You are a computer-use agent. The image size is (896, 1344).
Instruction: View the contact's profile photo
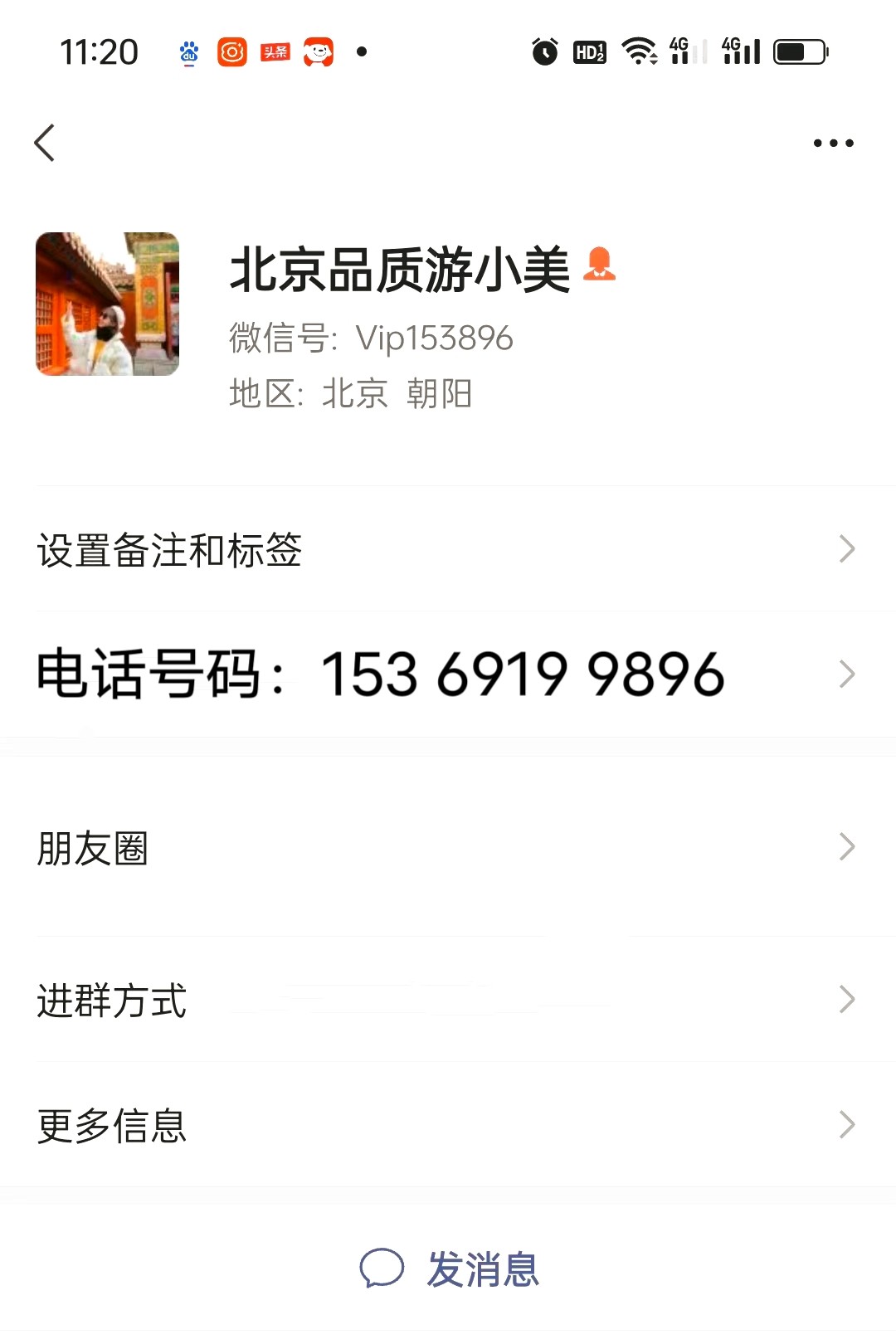(107, 304)
